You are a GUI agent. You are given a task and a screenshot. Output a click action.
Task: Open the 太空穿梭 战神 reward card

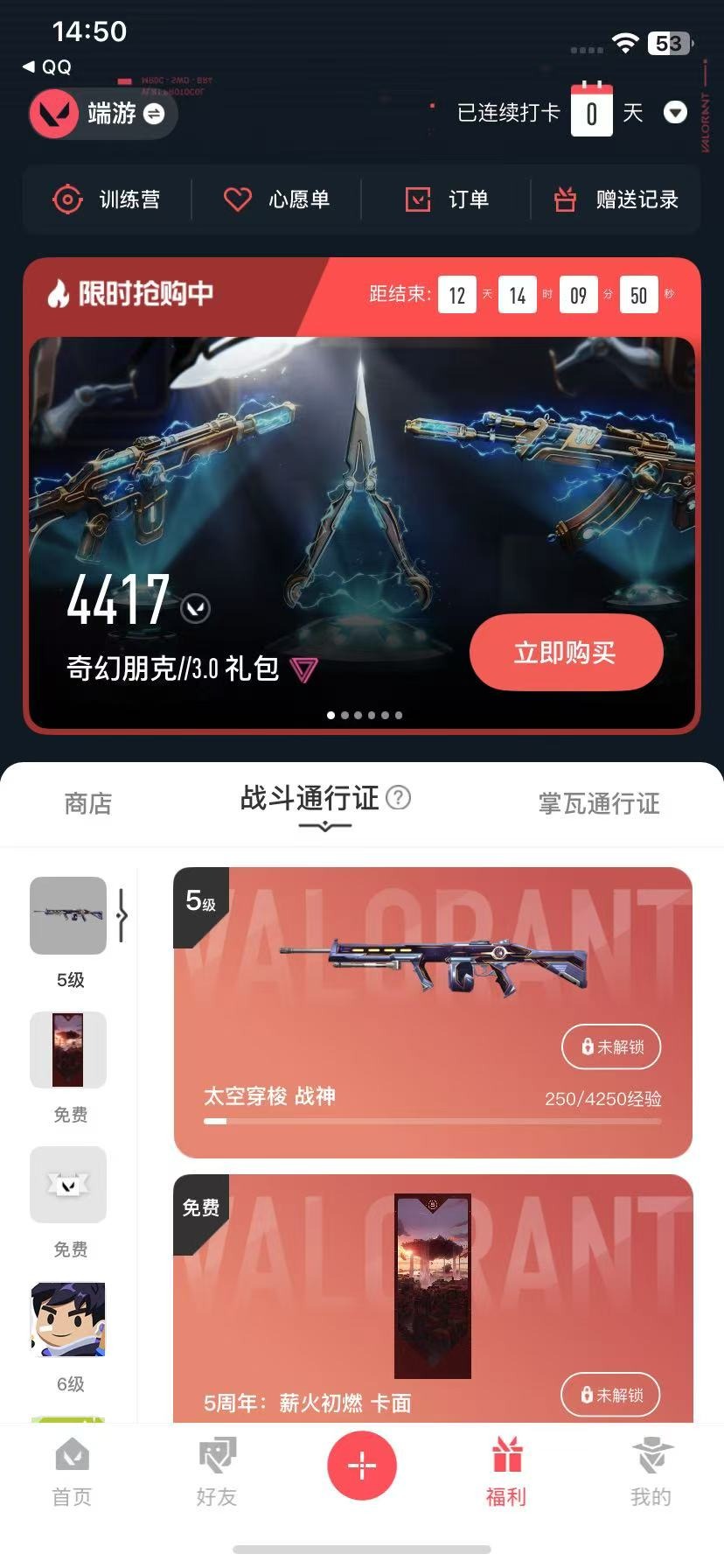coord(433,1011)
